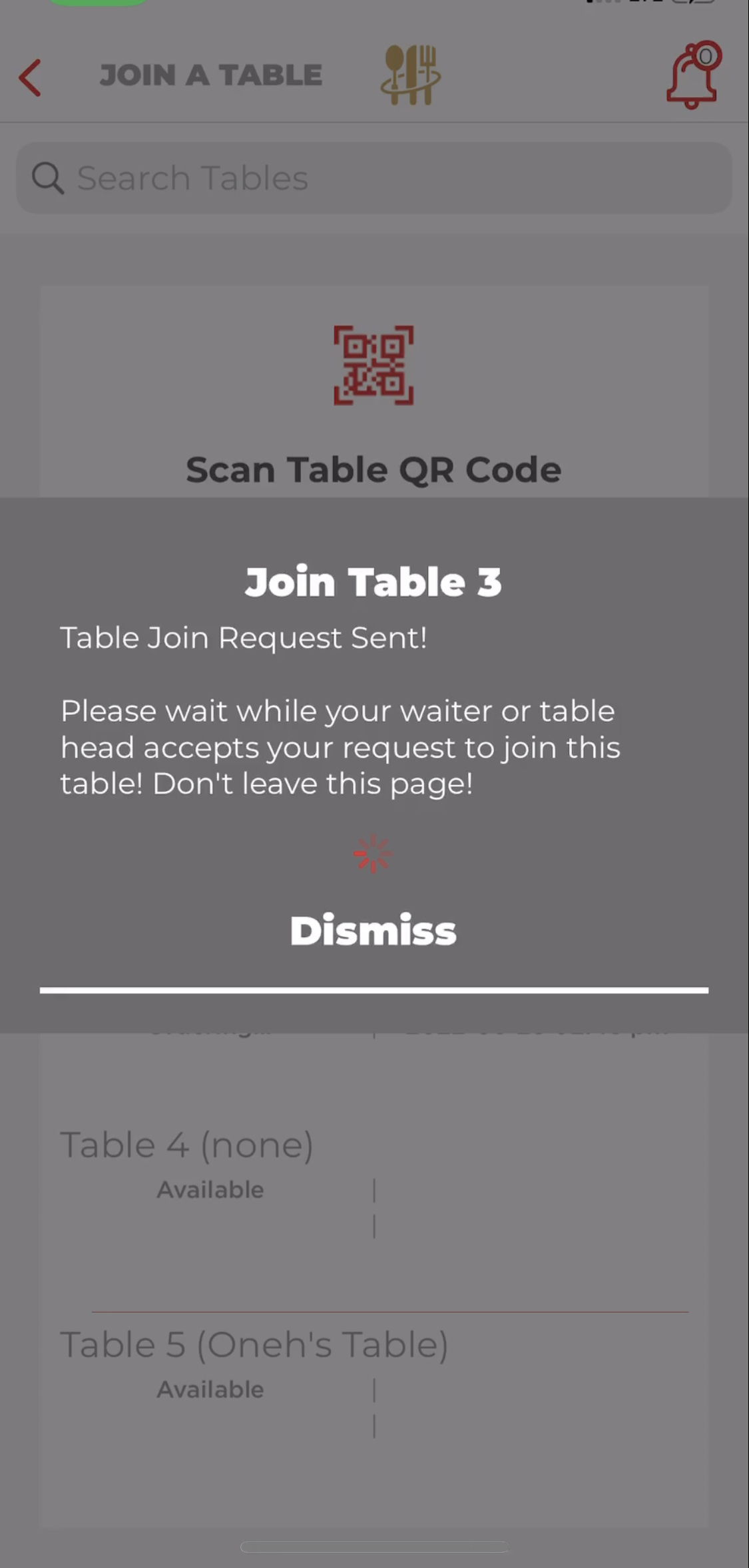The width and height of the screenshot is (749, 1568).
Task: Dismiss the join request dialog
Action: tap(373, 930)
